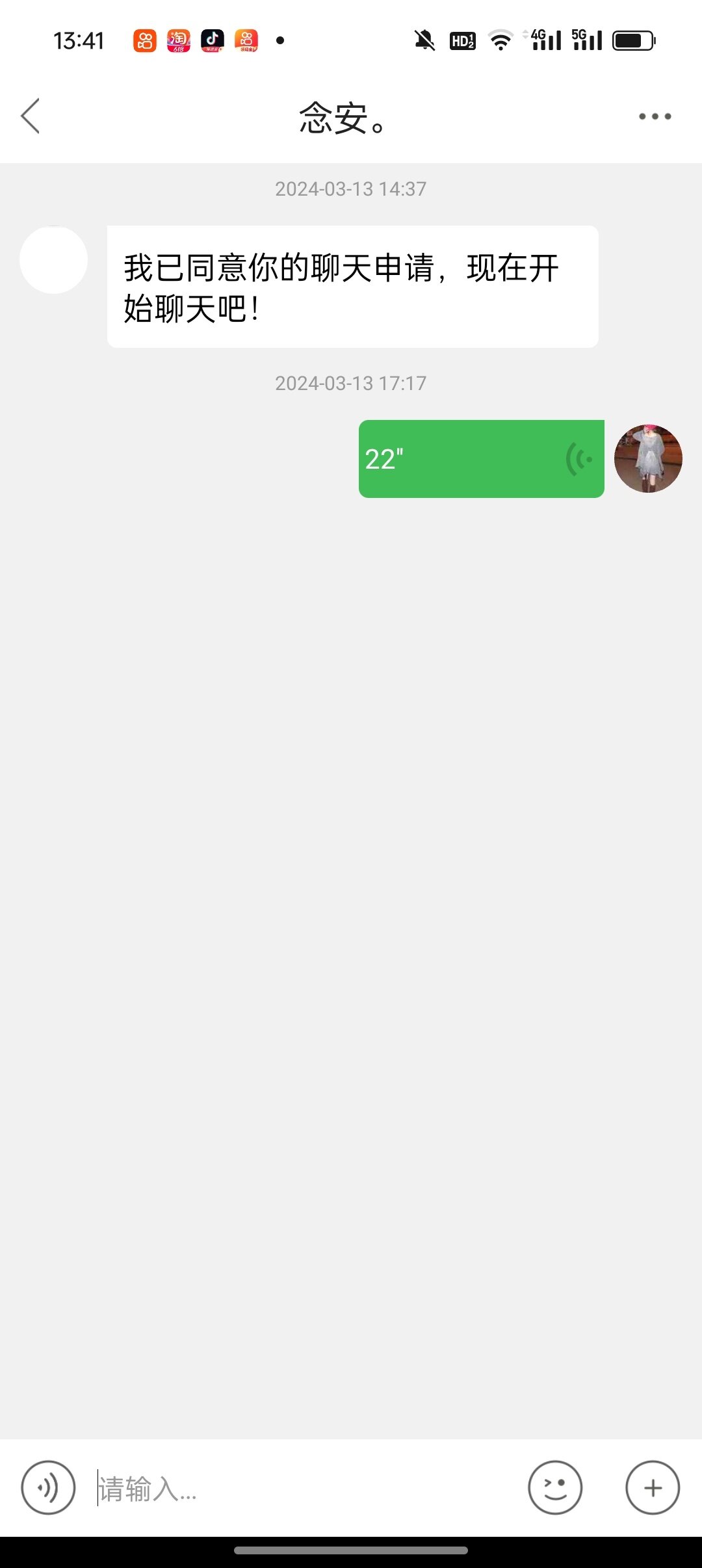Go back from the 念安。 chat
The height and width of the screenshot is (1568, 702).
(x=31, y=116)
